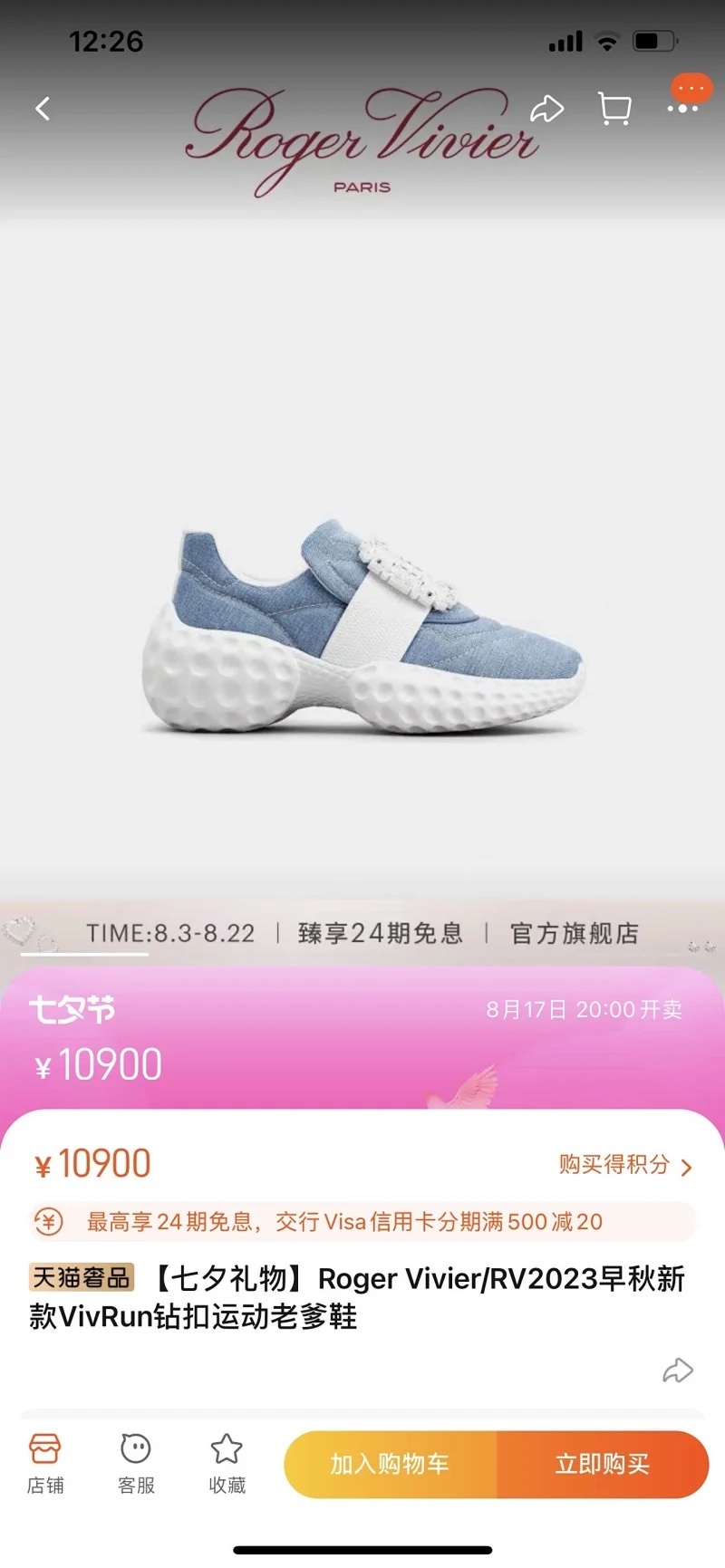View the 24期免息 installment offer
This screenshot has height=1568, width=725.
click(x=362, y=1222)
